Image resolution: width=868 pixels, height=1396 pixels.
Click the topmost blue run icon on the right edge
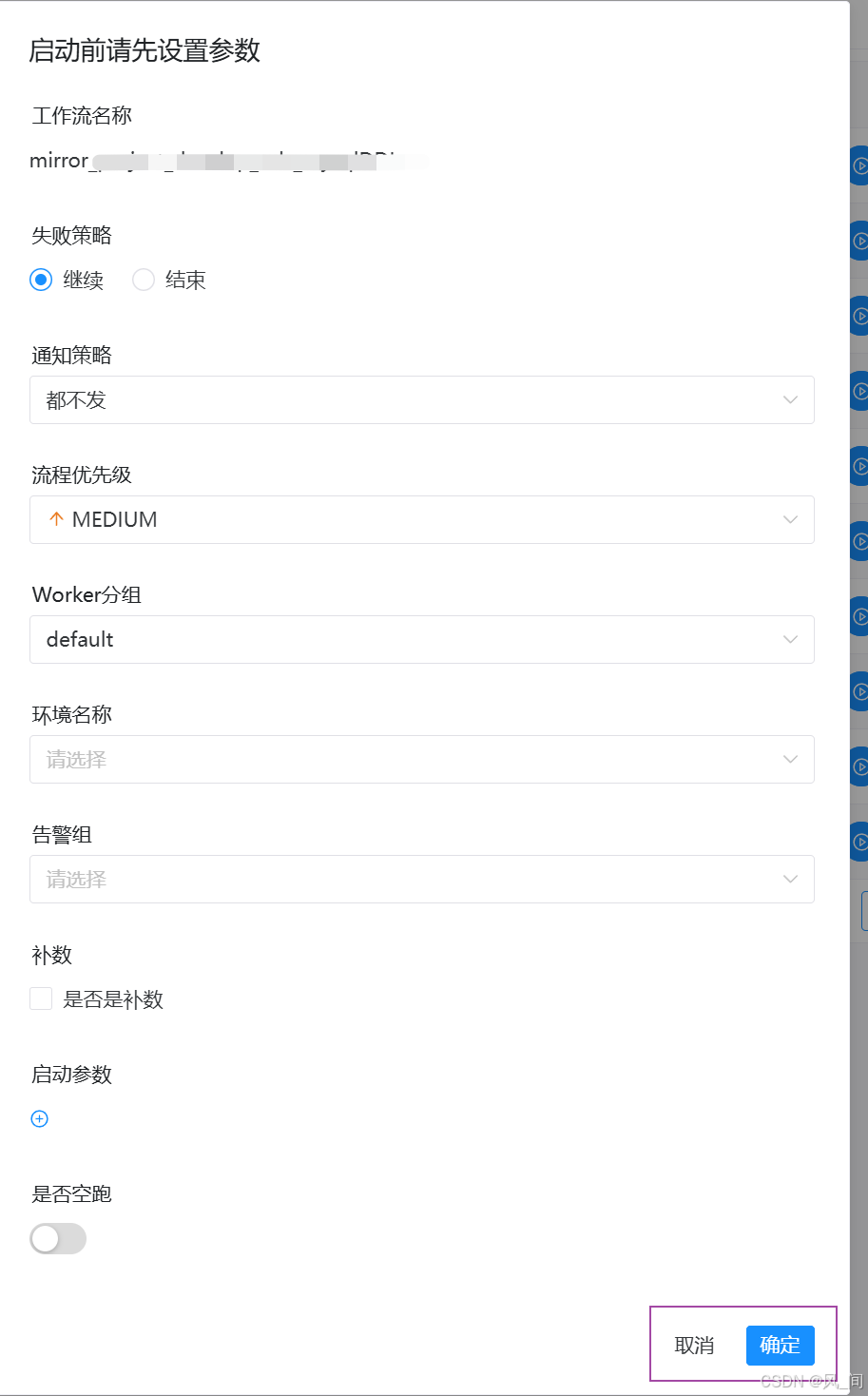[861, 166]
